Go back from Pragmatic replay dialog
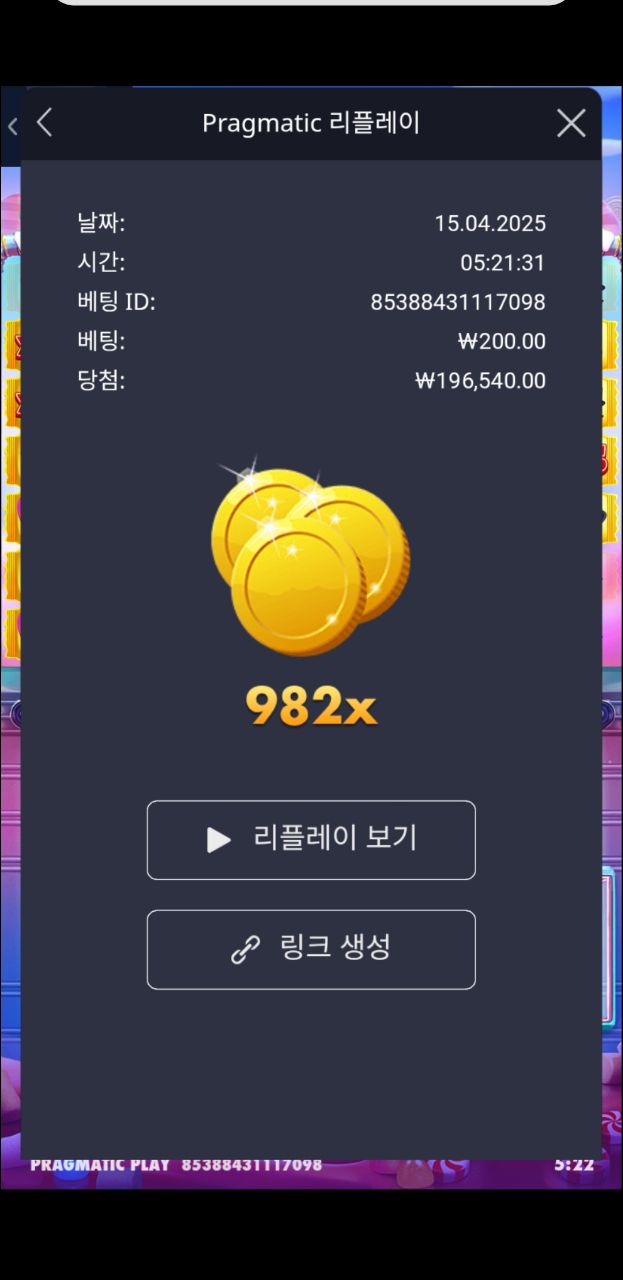 (44, 123)
